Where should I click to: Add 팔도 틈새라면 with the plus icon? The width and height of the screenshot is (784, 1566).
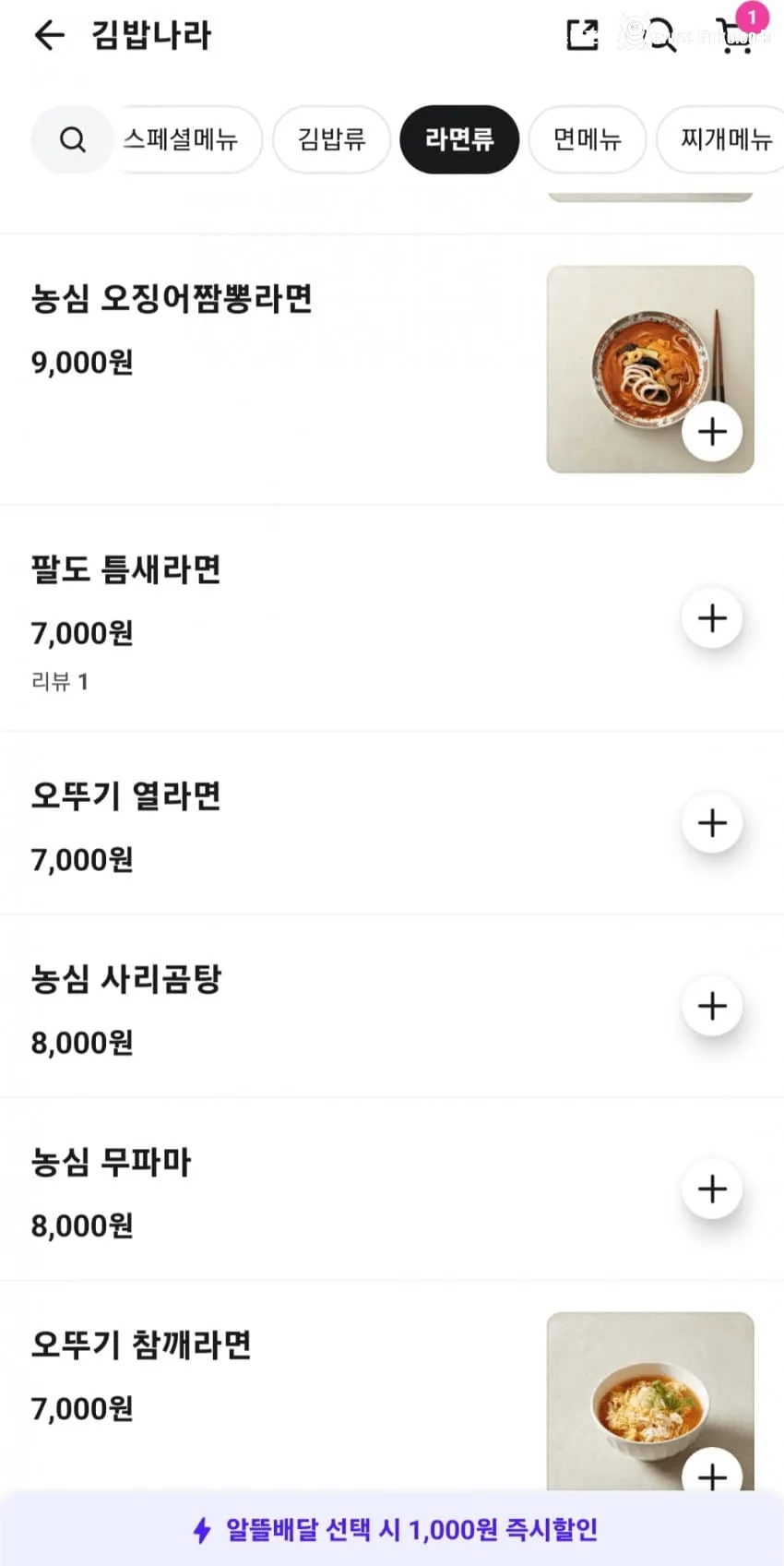(x=711, y=618)
